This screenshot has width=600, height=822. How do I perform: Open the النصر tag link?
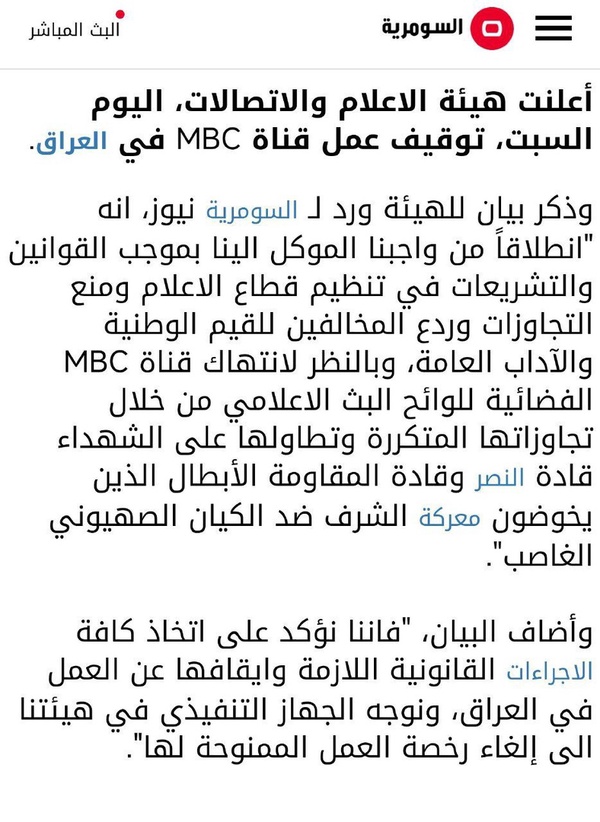(498, 477)
